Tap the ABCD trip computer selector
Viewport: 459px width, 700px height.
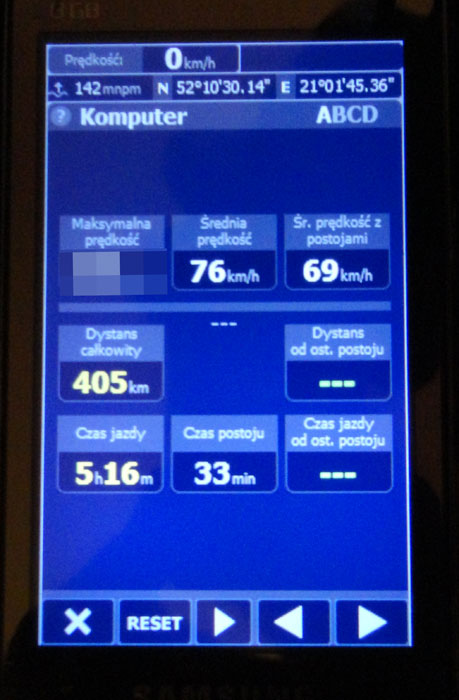[346, 115]
